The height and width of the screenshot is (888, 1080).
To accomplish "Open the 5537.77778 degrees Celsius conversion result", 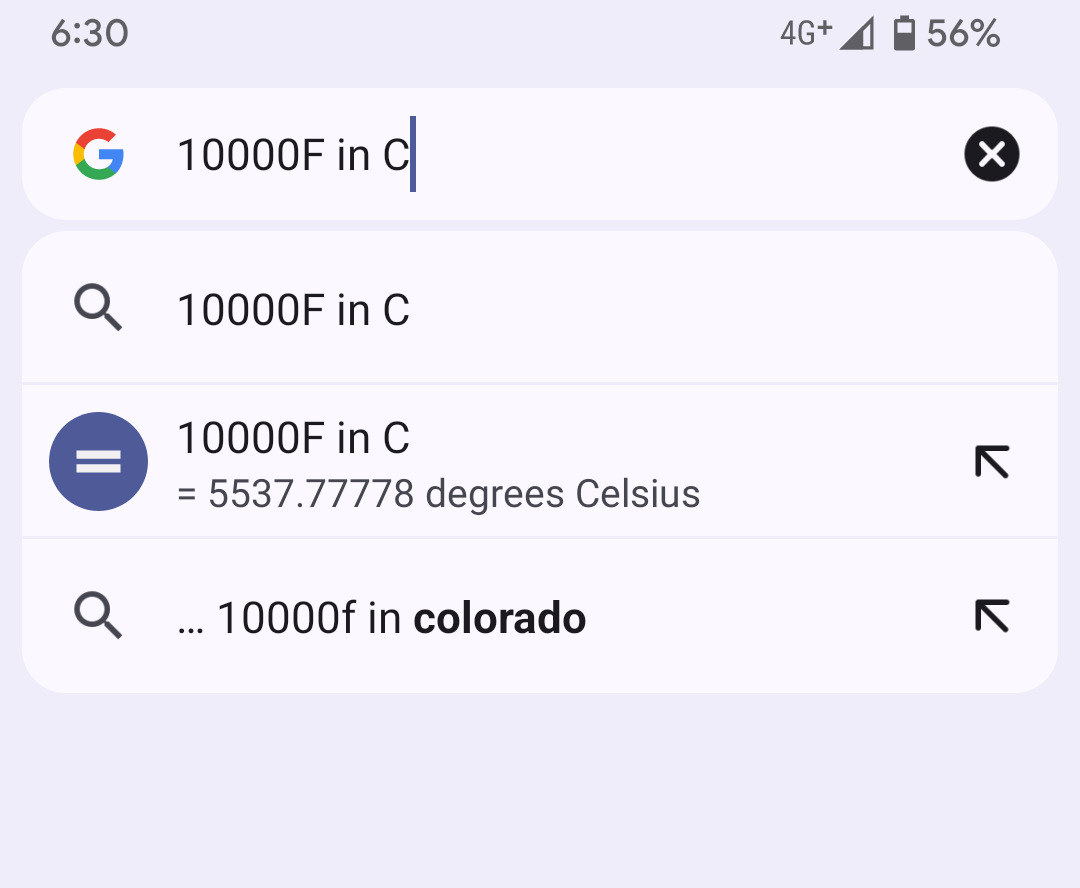I will coord(438,464).
